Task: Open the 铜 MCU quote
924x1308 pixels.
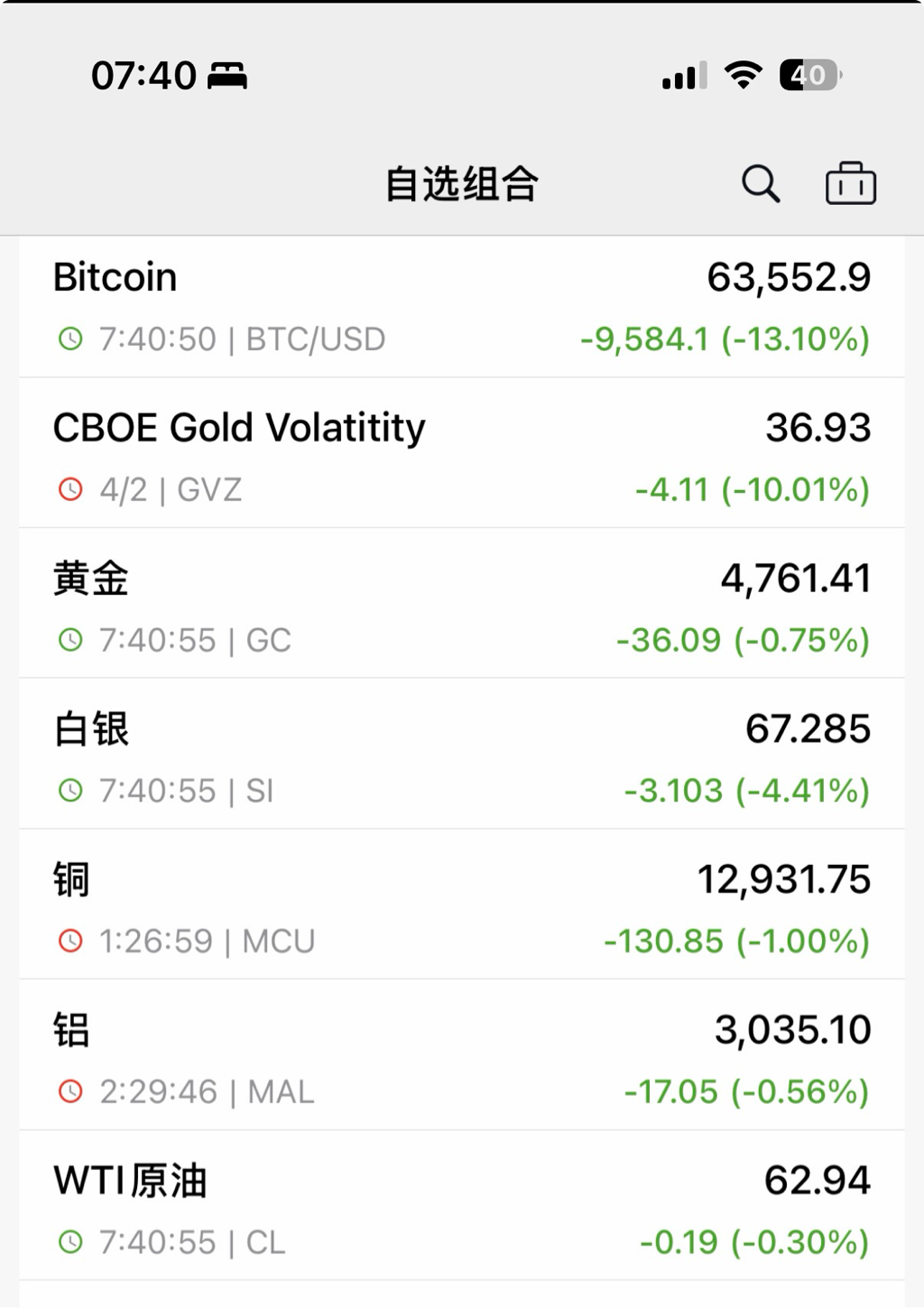Action: click(x=461, y=908)
